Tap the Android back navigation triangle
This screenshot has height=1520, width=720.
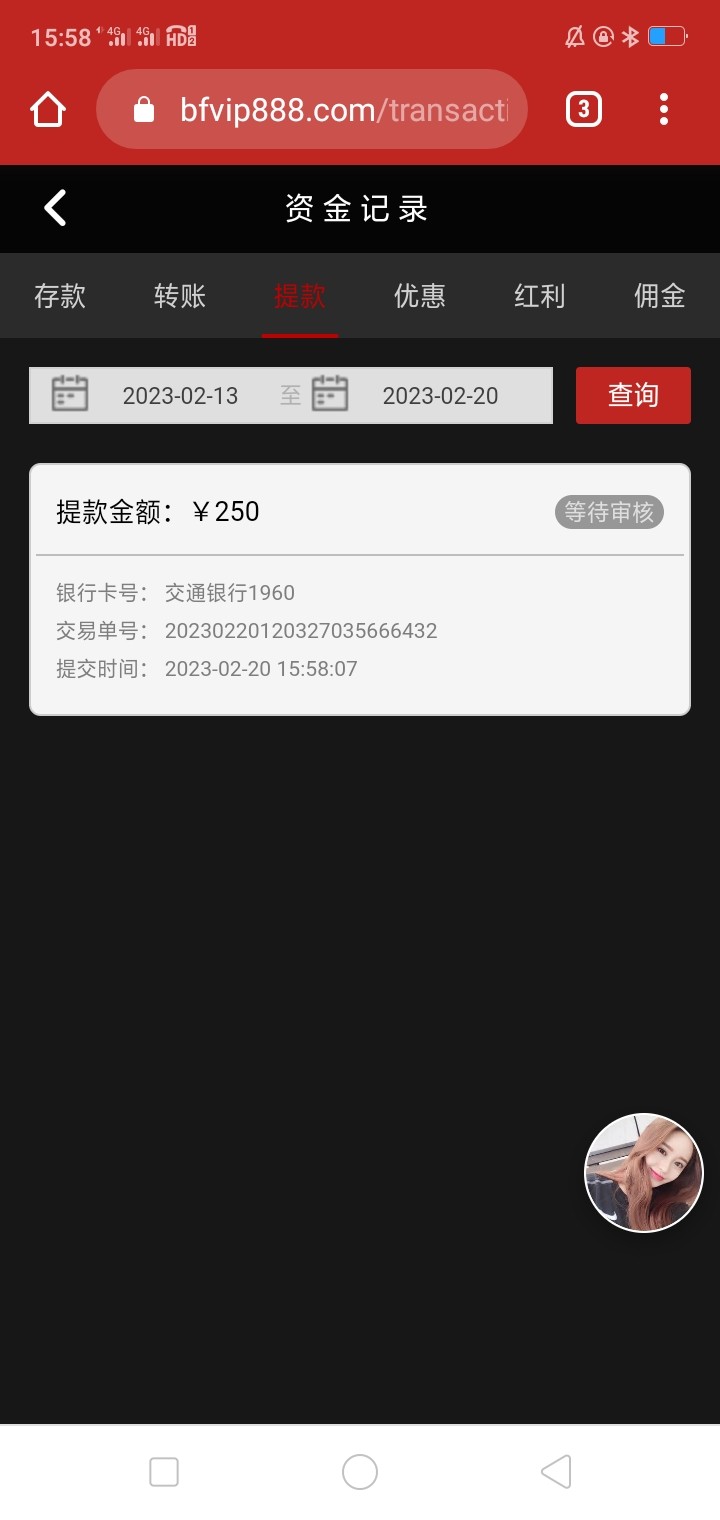click(556, 1471)
